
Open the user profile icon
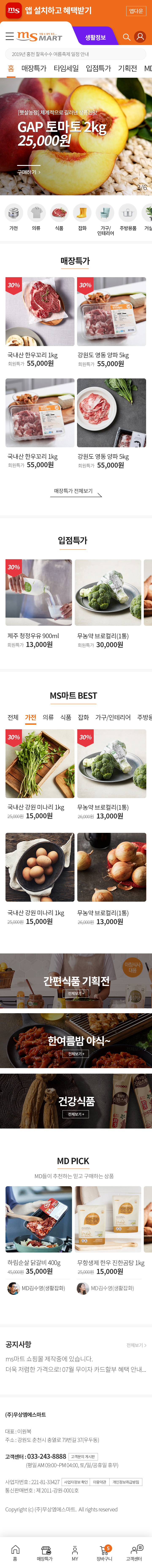[140, 37]
